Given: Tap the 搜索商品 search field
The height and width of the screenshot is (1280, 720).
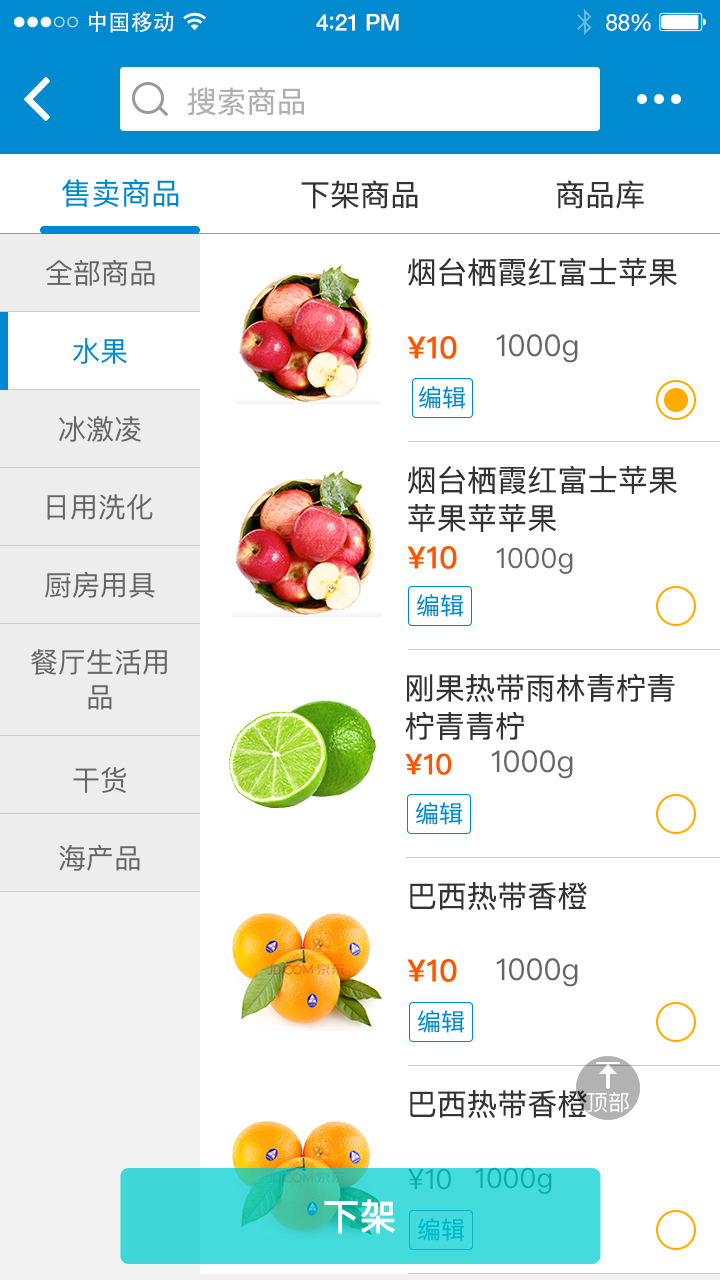Looking at the screenshot, I should coord(360,100).
